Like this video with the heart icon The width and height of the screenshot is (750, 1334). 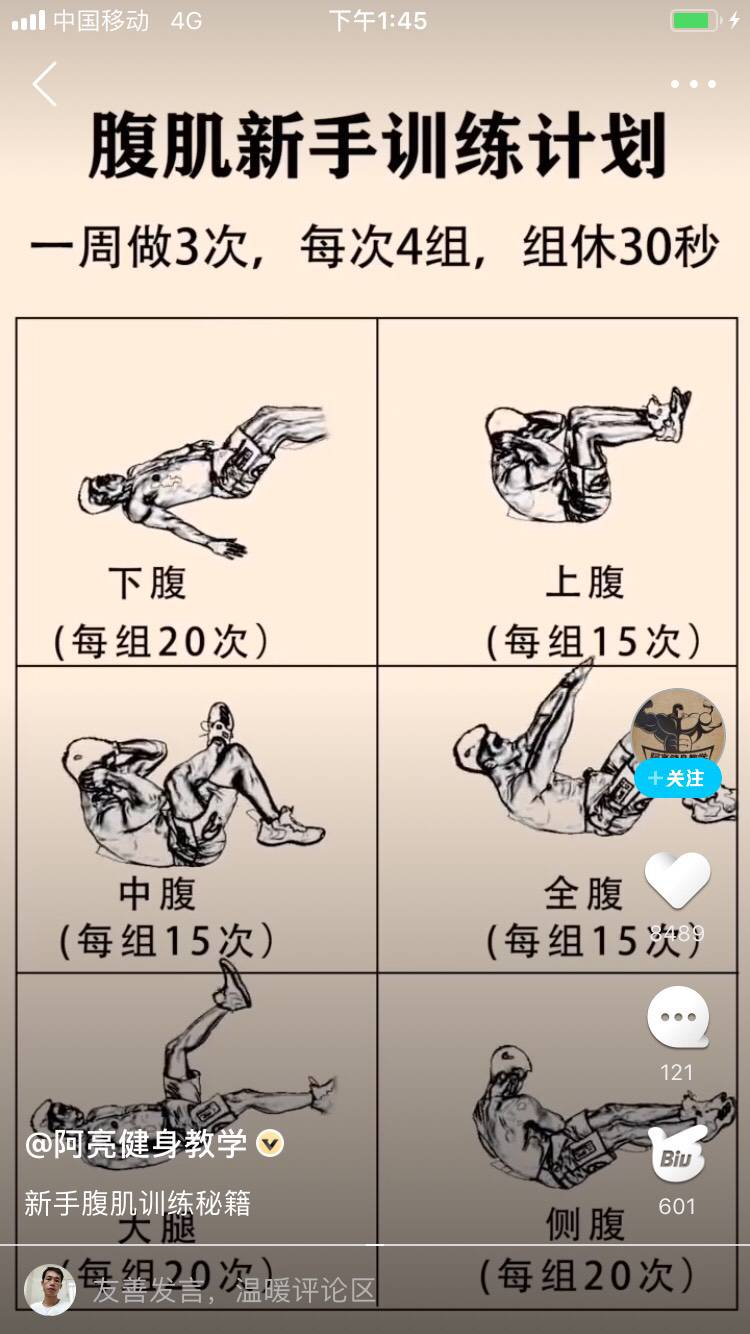(x=677, y=880)
